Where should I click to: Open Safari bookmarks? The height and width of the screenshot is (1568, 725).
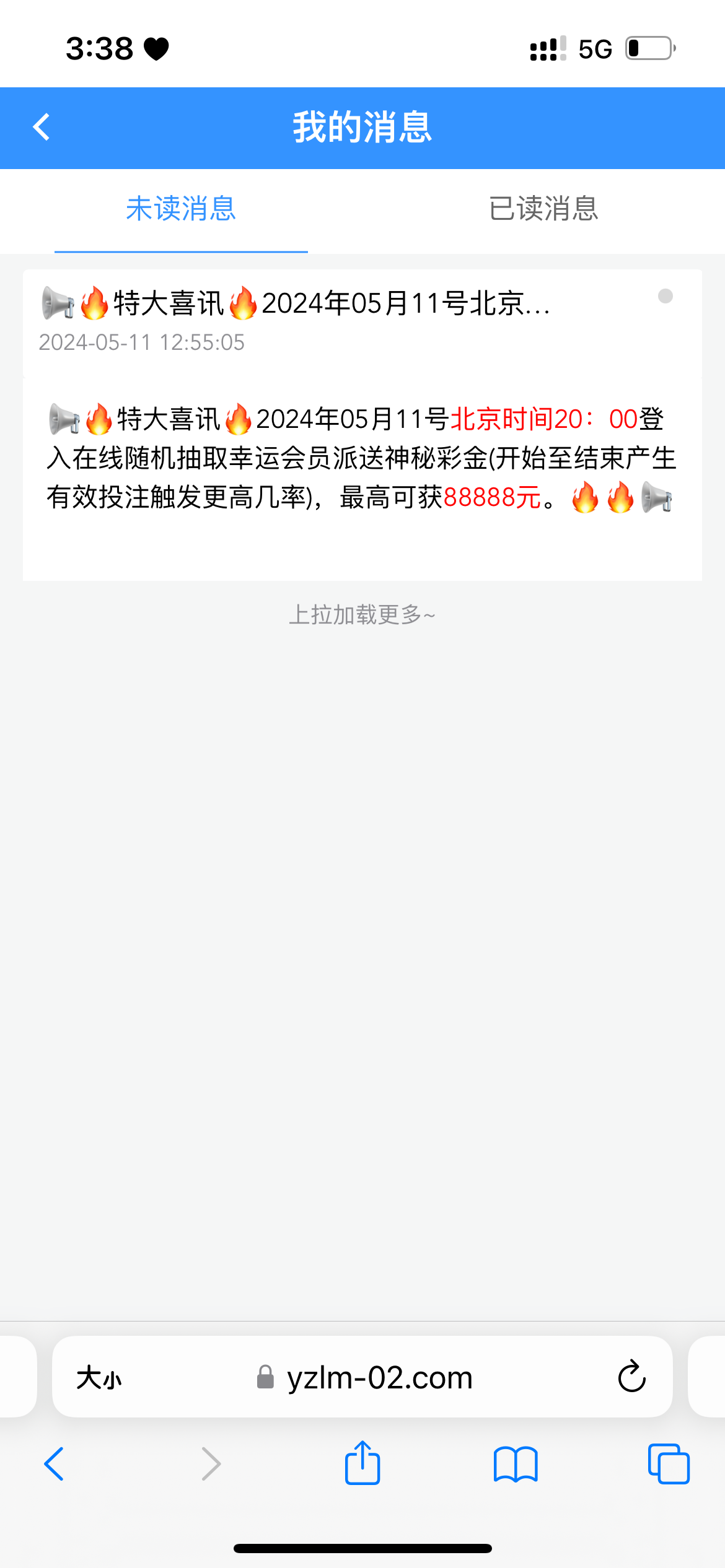(x=516, y=1464)
